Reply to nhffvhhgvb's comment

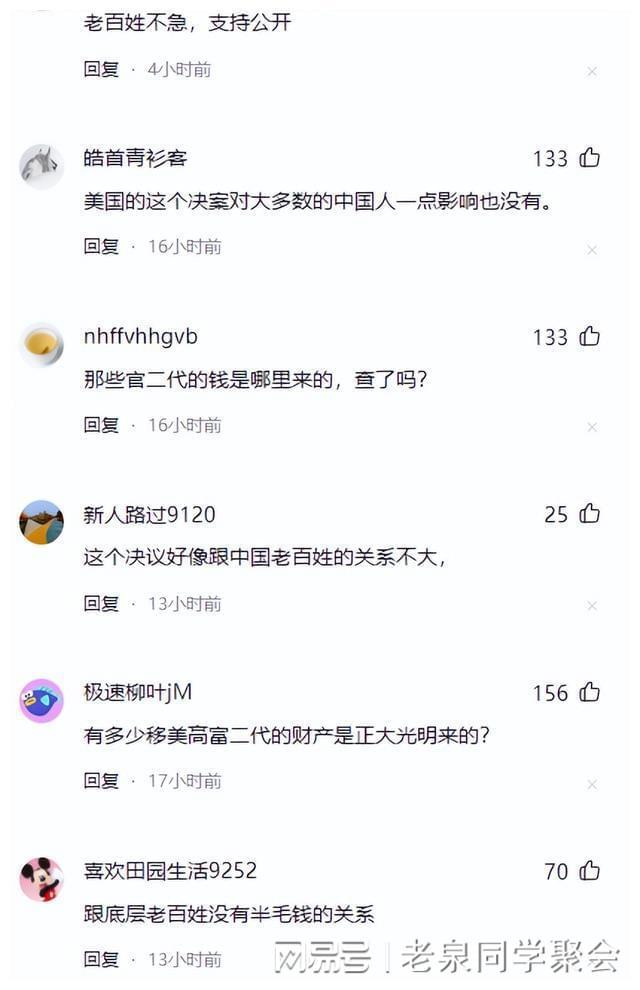(x=101, y=425)
